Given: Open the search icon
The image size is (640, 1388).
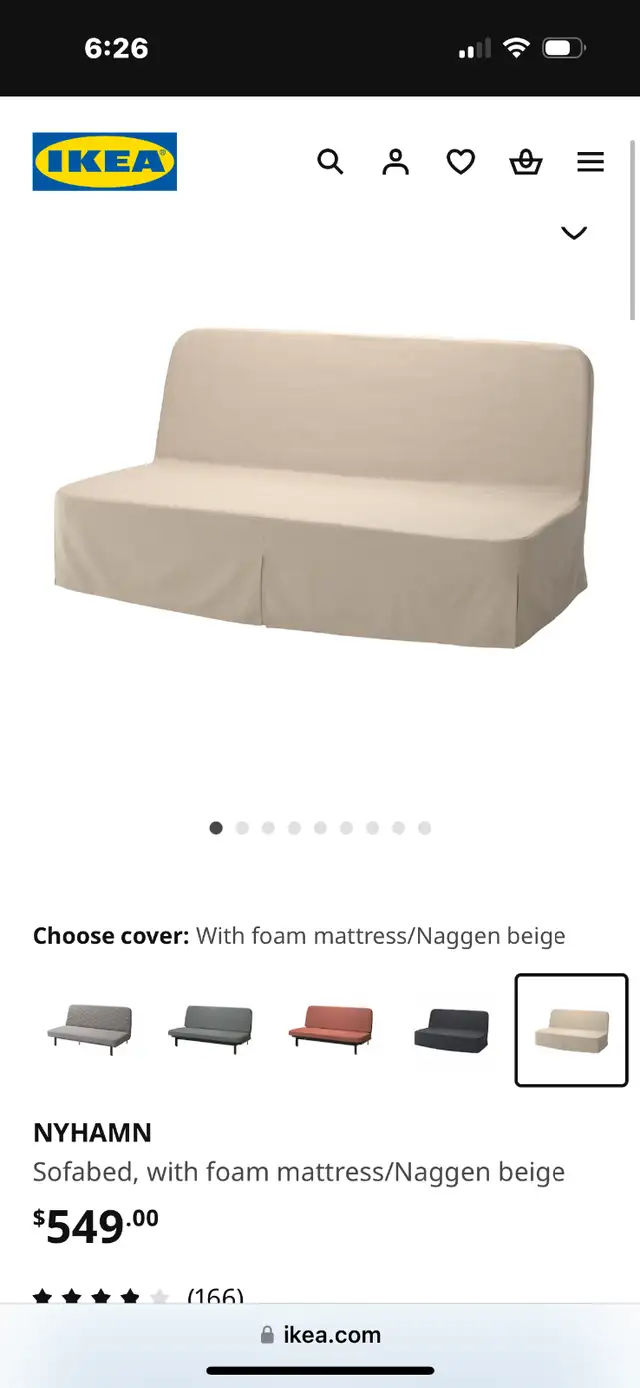Looking at the screenshot, I should click(x=330, y=161).
